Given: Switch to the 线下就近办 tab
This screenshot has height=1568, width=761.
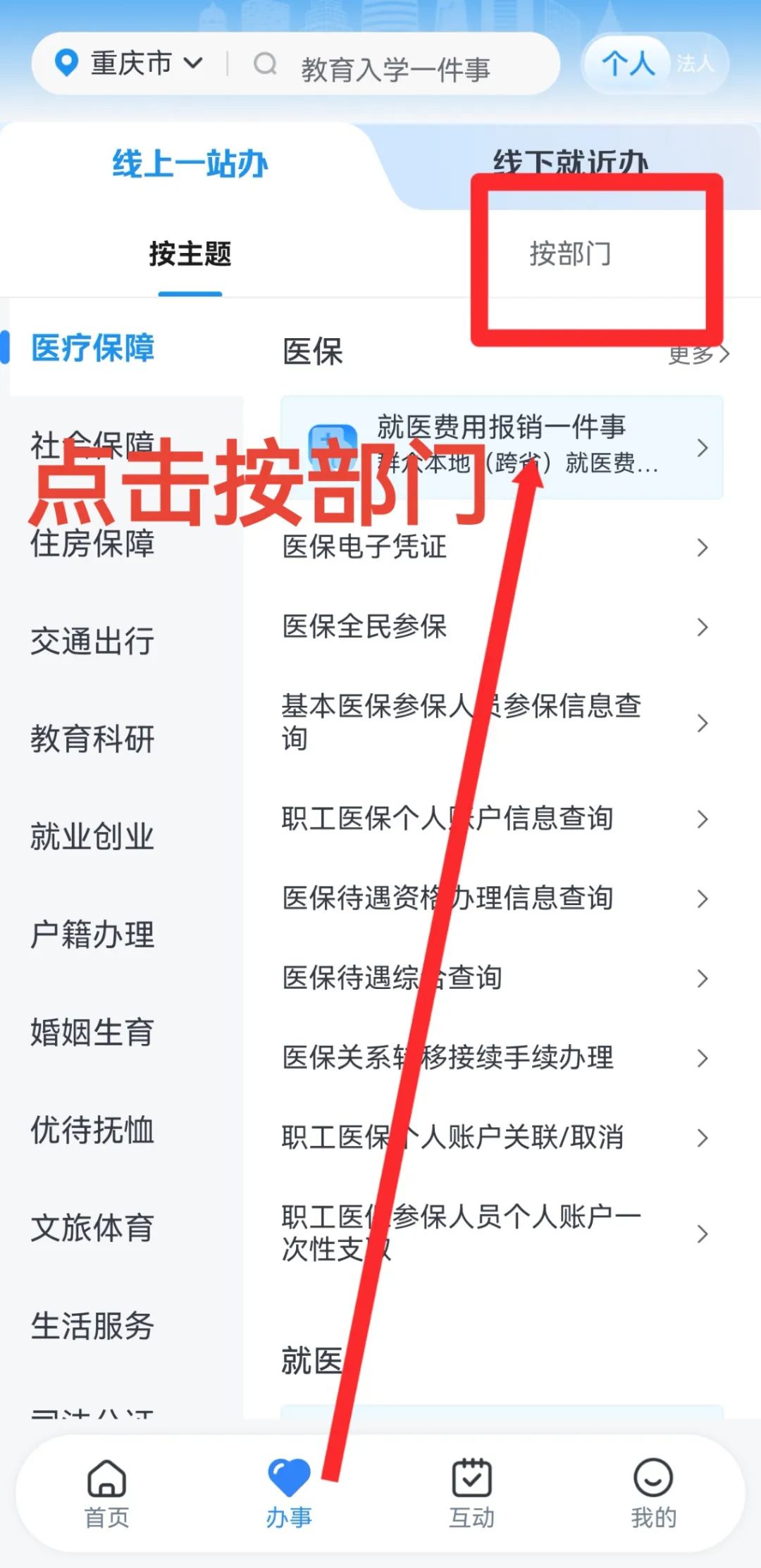Looking at the screenshot, I should point(569,161).
